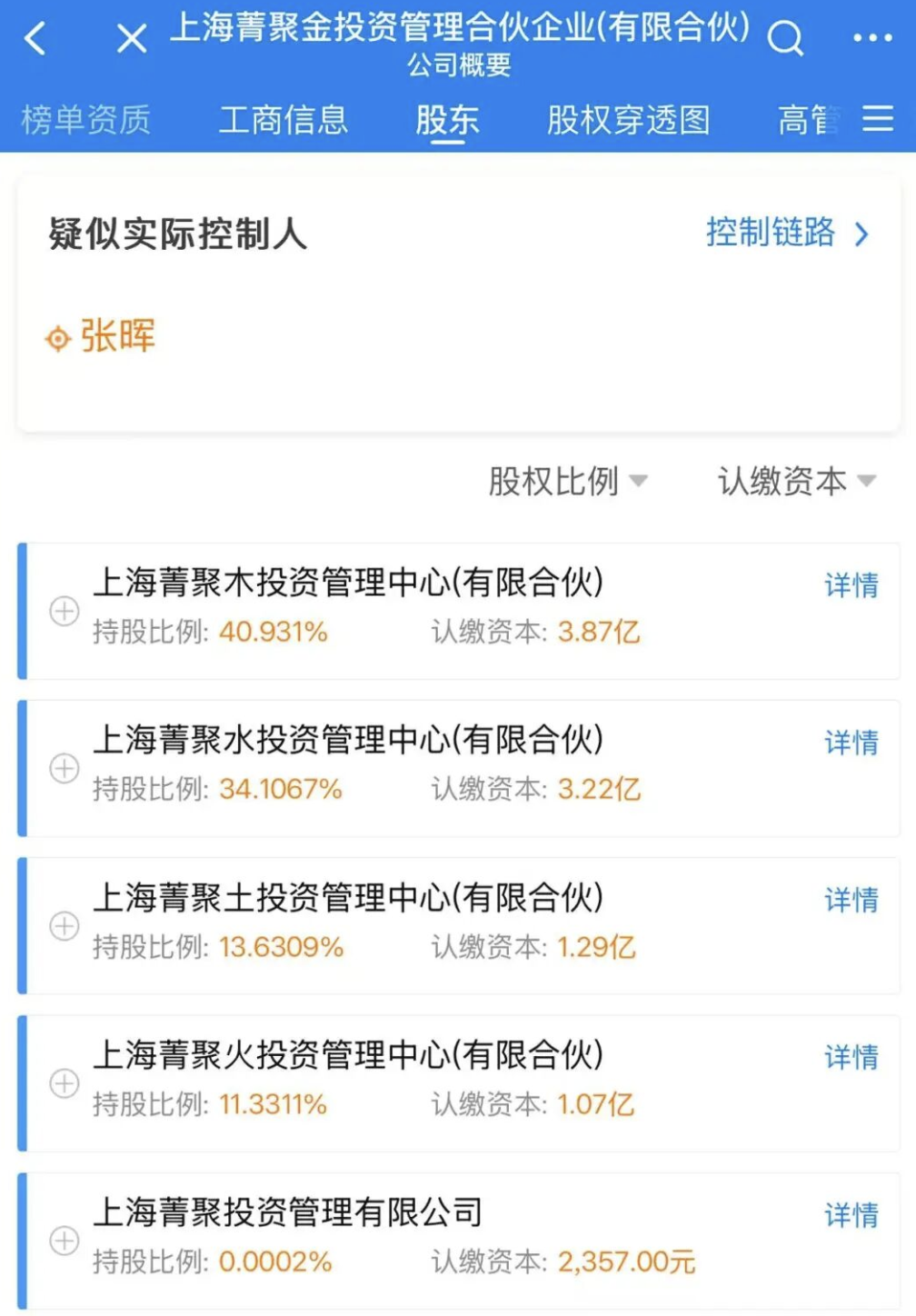
Task: Open 详情 for 上海菁聚土投资管理中心
Action: click(851, 900)
